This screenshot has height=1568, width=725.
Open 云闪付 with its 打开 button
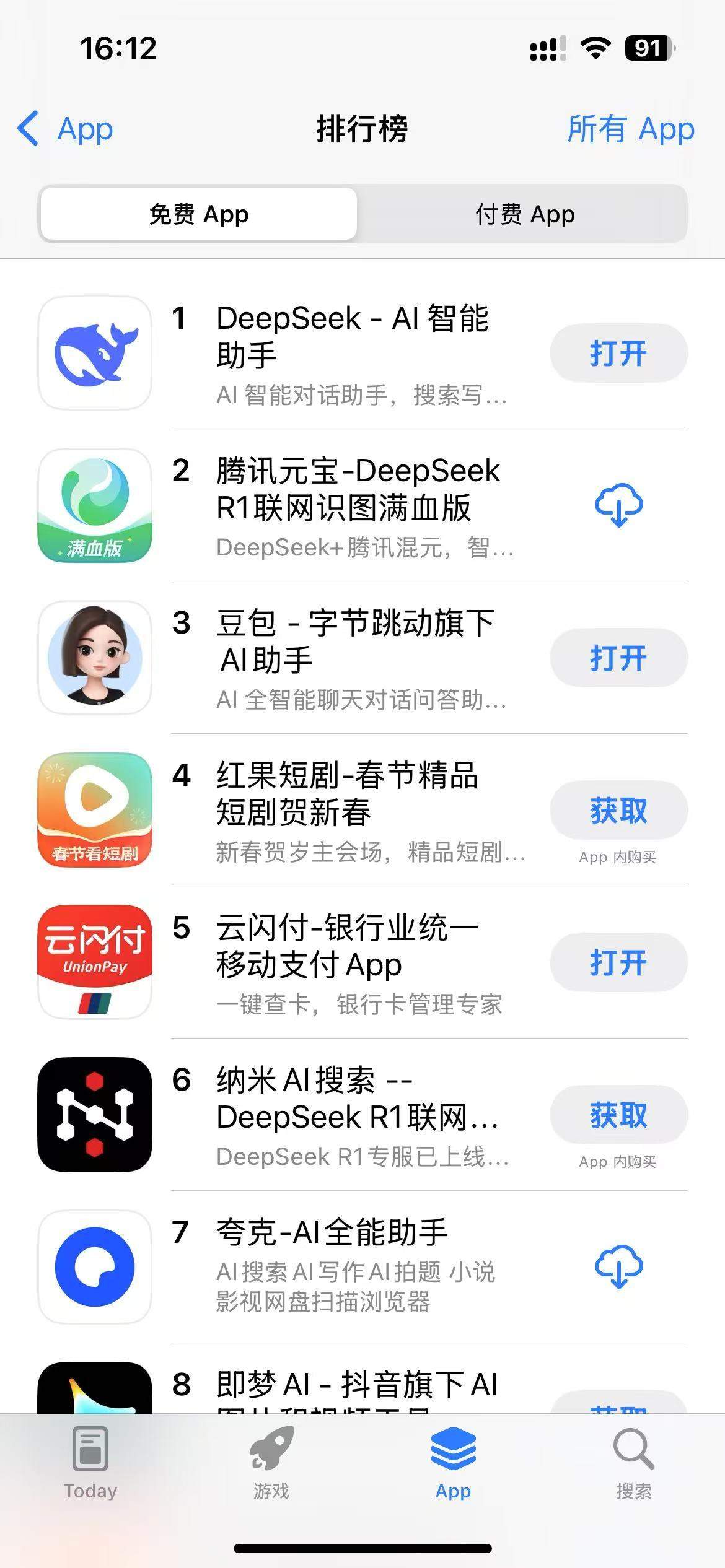click(x=618, y=962)
